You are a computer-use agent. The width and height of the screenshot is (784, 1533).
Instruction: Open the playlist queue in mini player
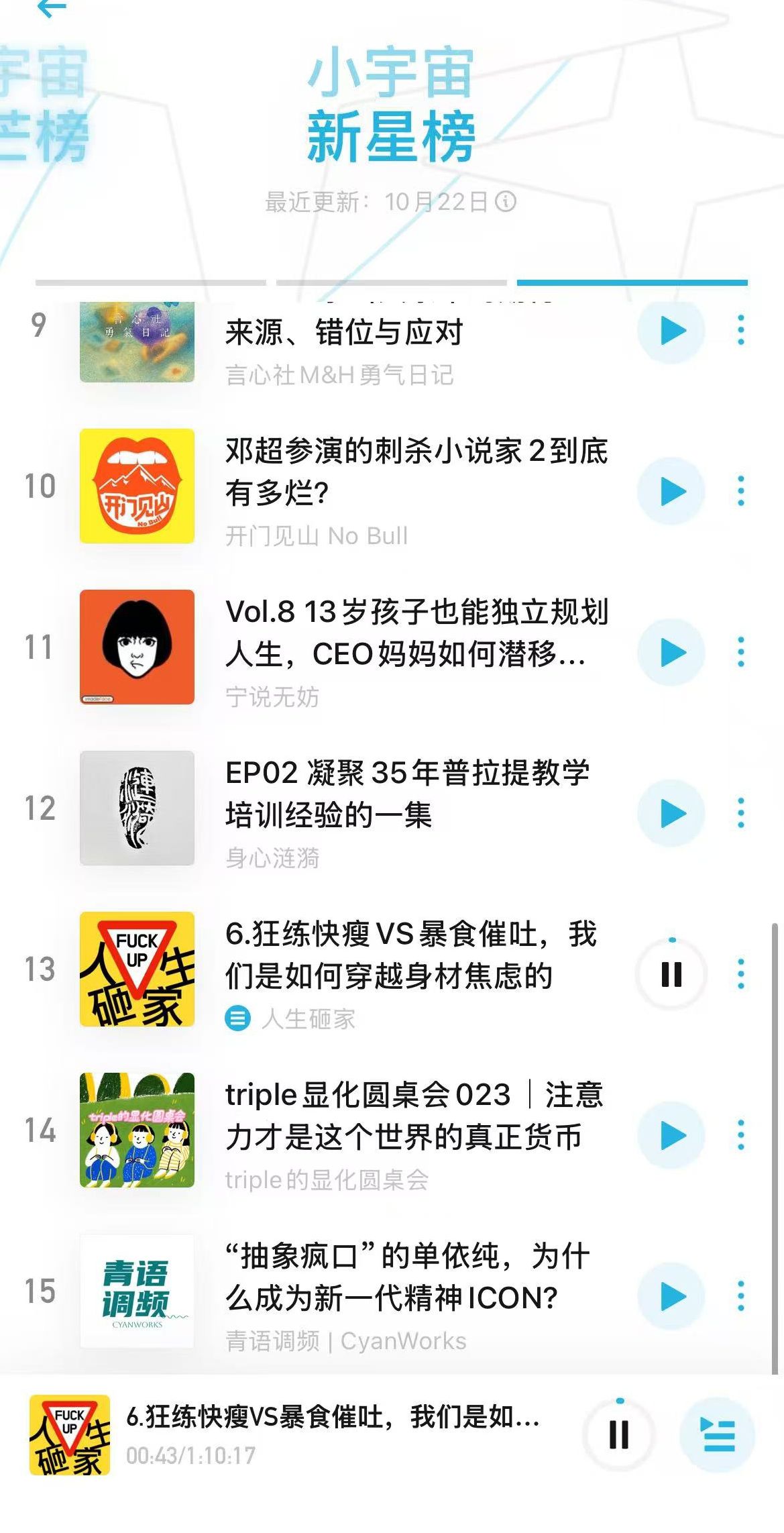[717, 1435]
